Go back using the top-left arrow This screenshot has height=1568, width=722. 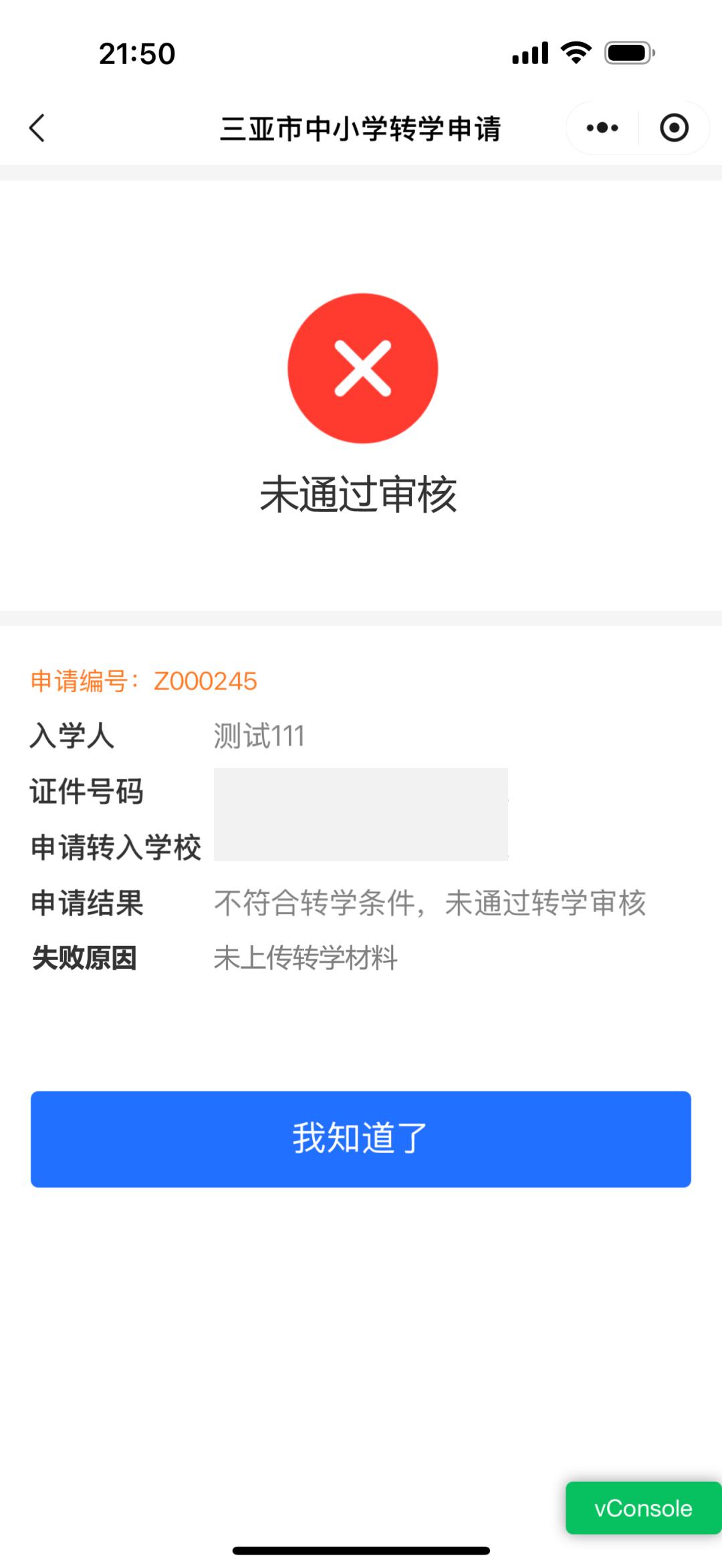click(x=37, y=128)
